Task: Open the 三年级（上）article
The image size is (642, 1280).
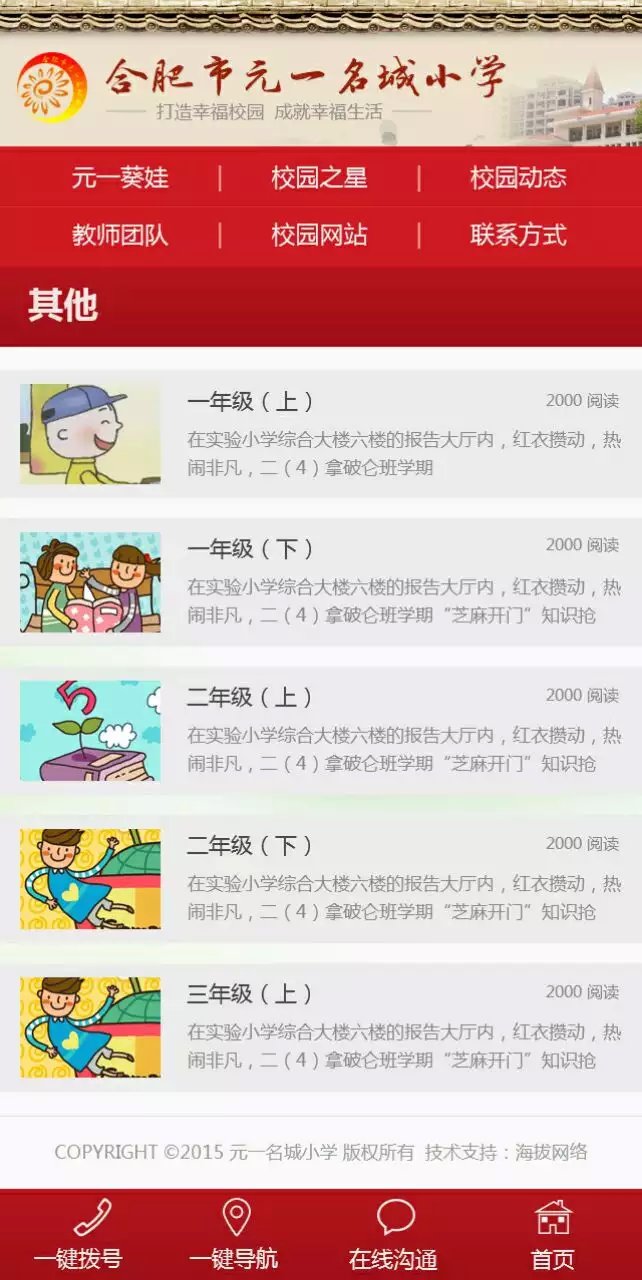Action: tap(250, 994)
